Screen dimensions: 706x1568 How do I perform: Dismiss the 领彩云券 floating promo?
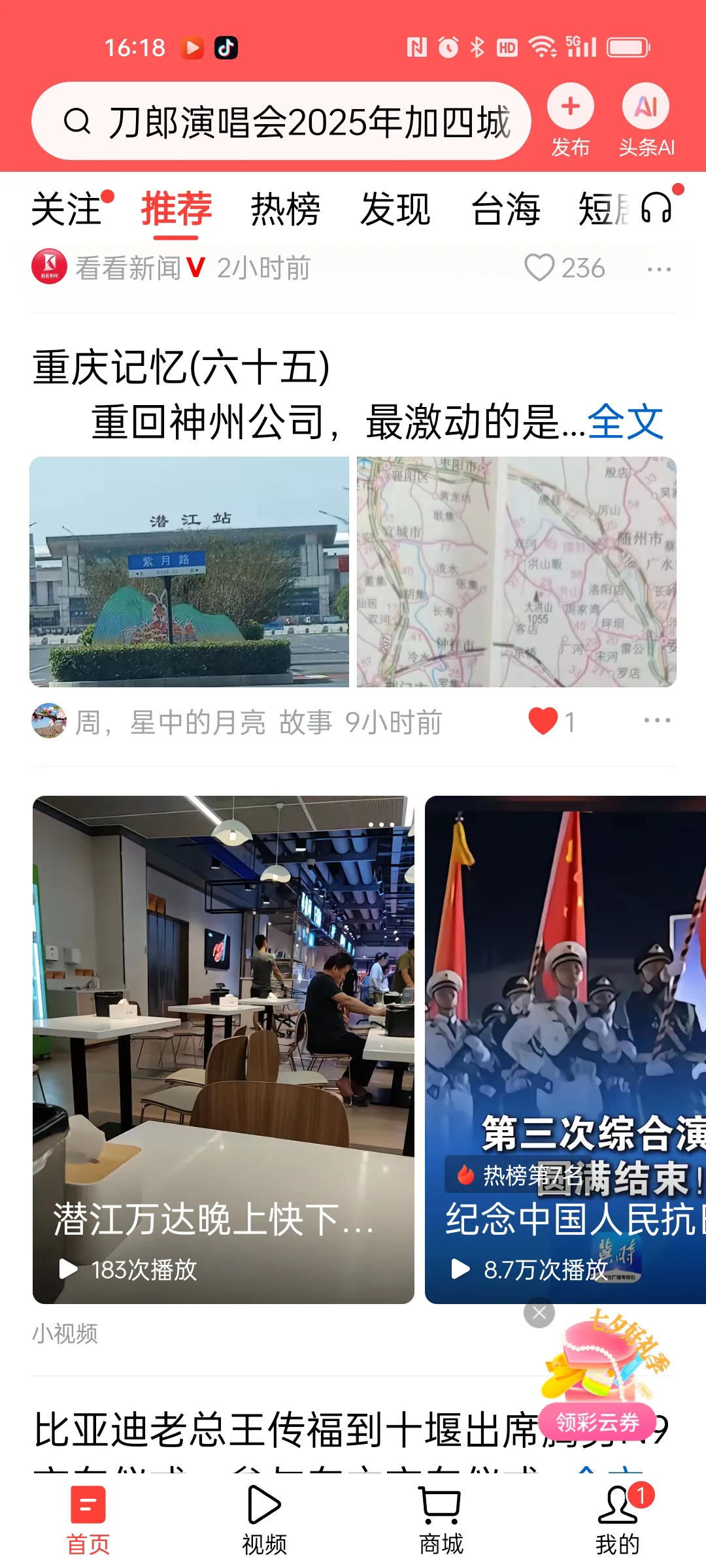pos(539,1313)
